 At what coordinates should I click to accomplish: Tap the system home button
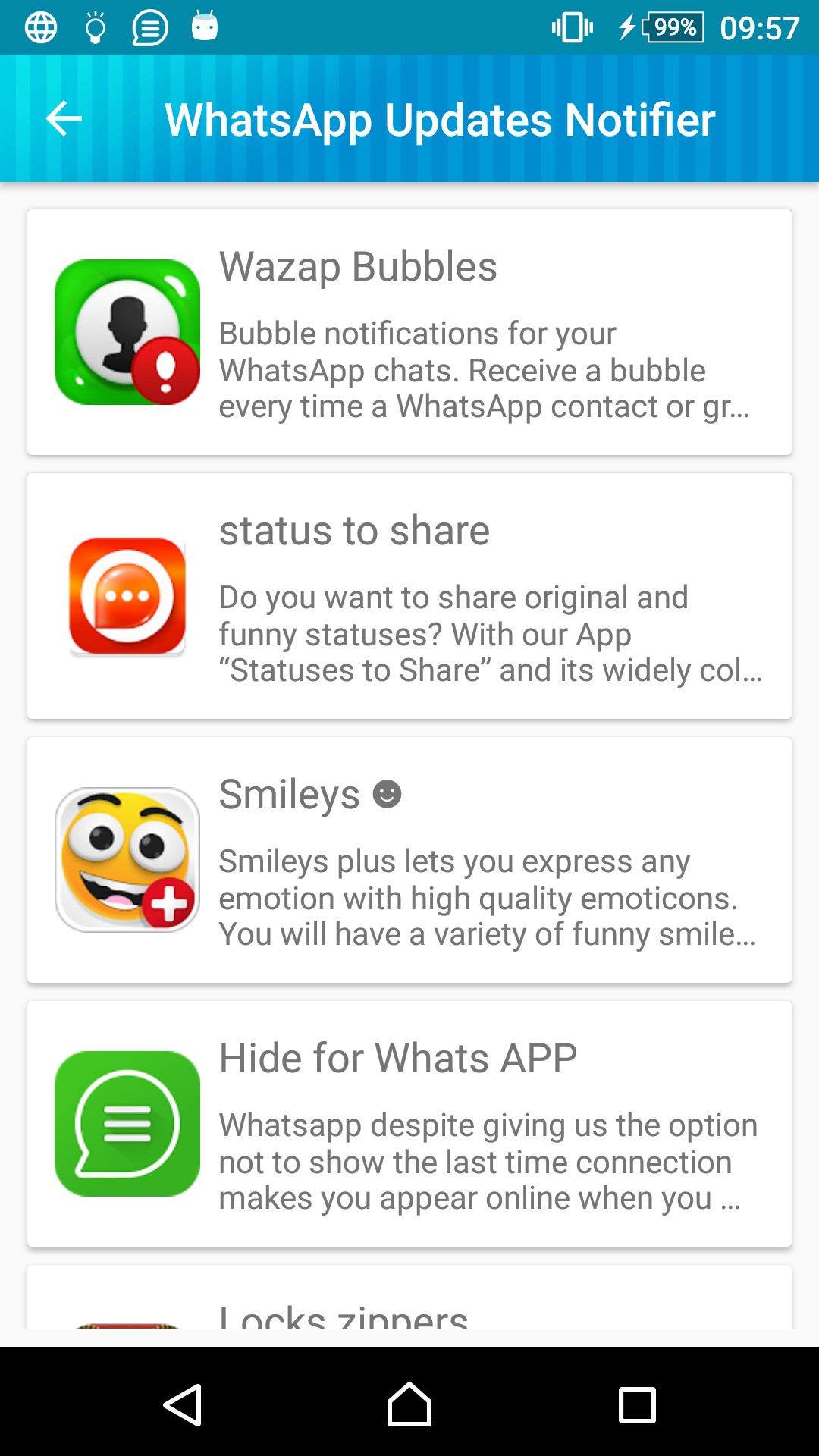pyautogui.click(x=409, y=1404)
